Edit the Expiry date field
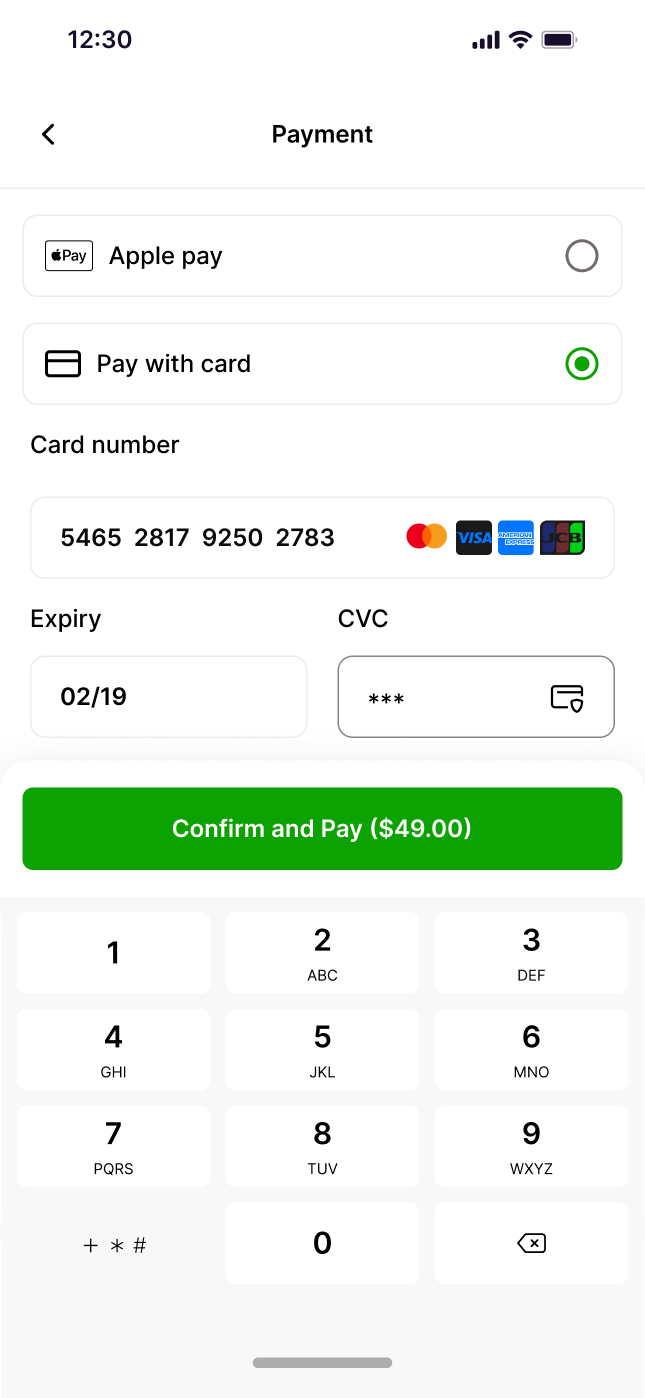 tap(168, 697)
